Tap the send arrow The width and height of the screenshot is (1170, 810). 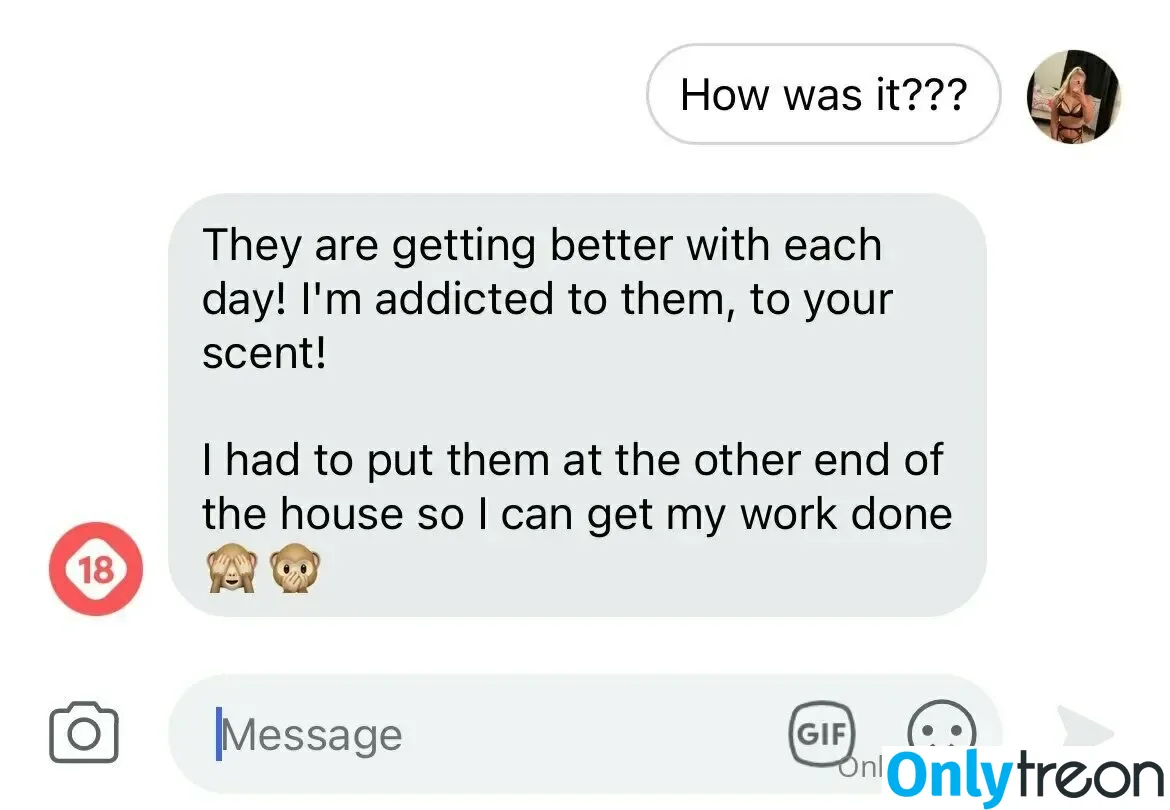(x=1084, y=731)
